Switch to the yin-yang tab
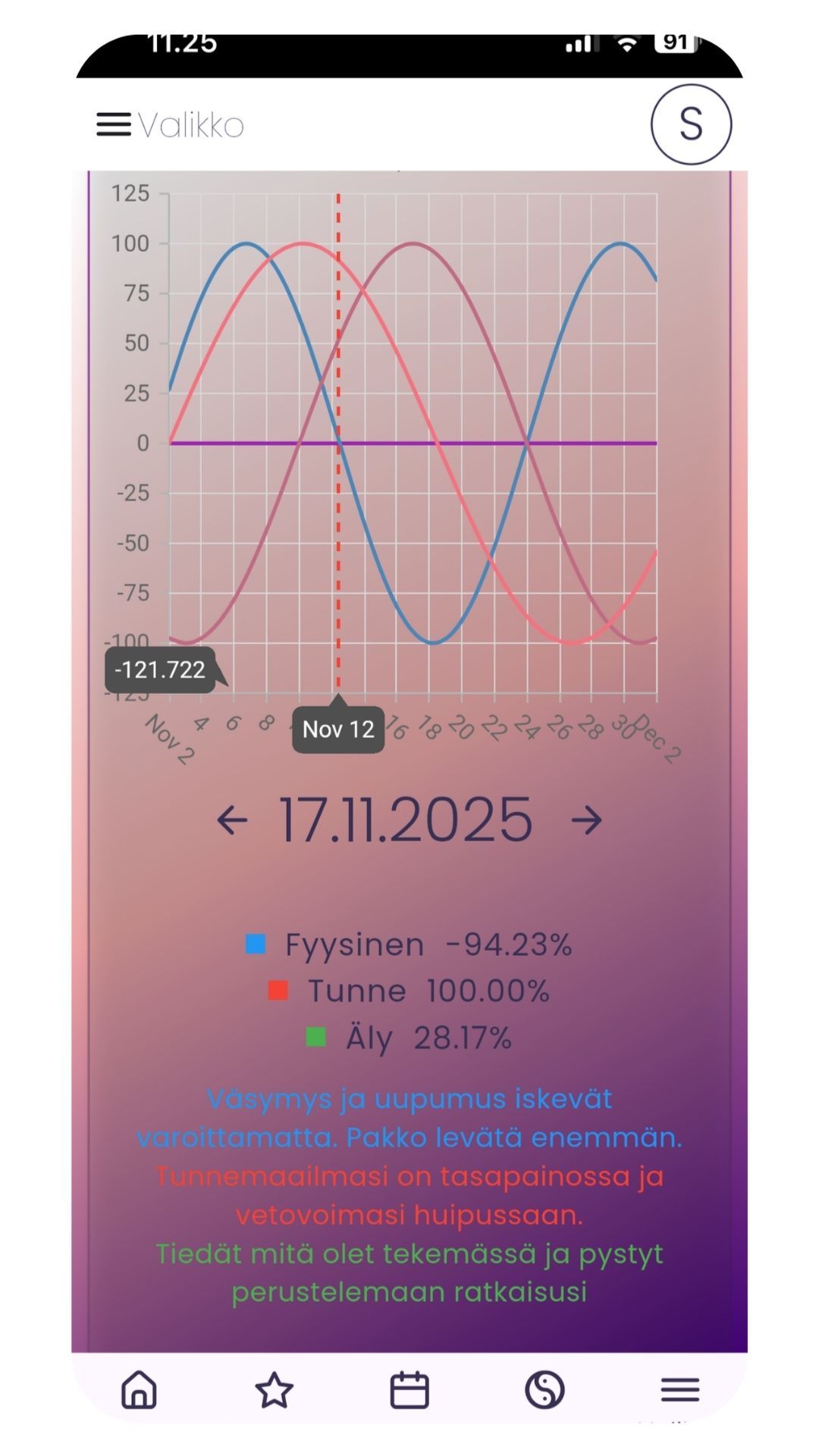The image size is (819, 1456). [544, 1390]
